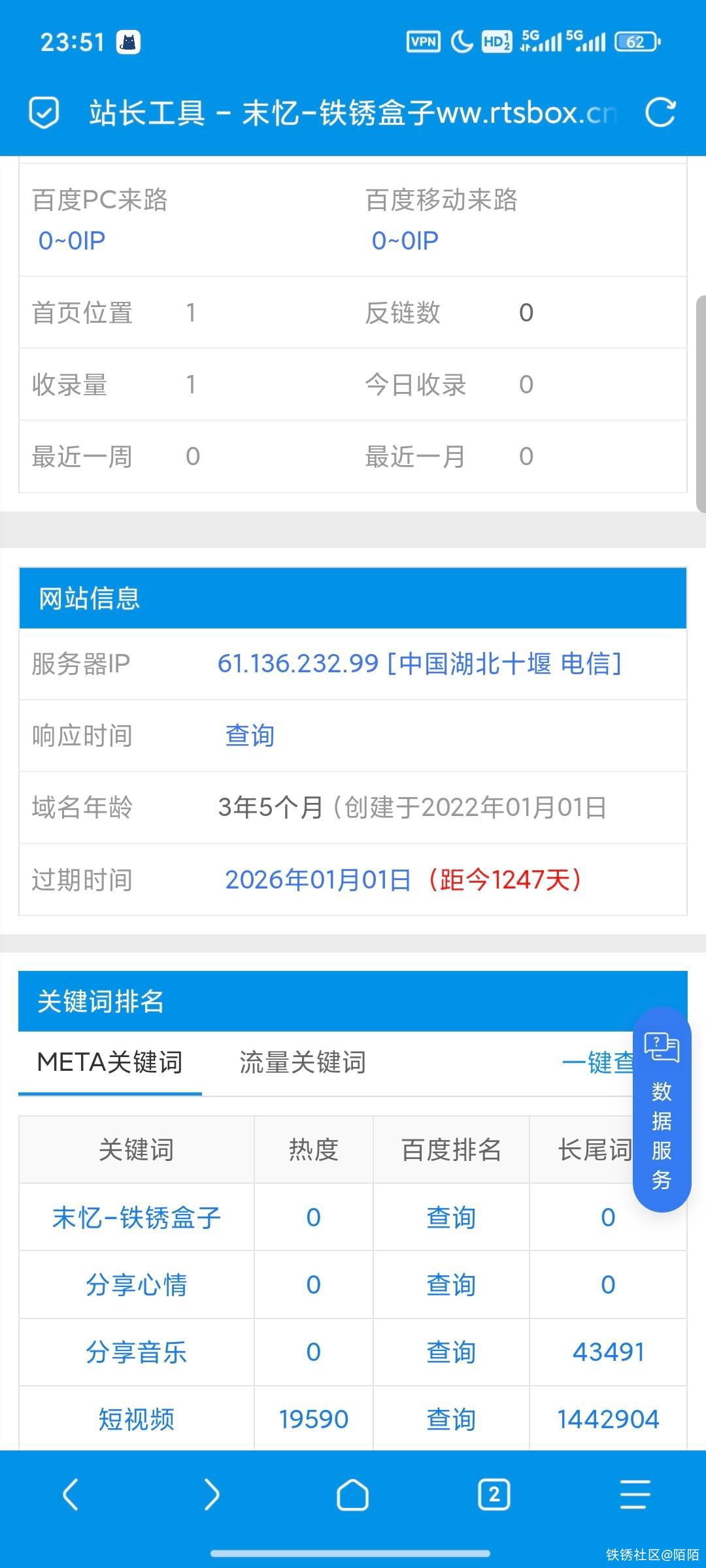
Task: Go back to the previous page
Action: [x=71, y=1495]
